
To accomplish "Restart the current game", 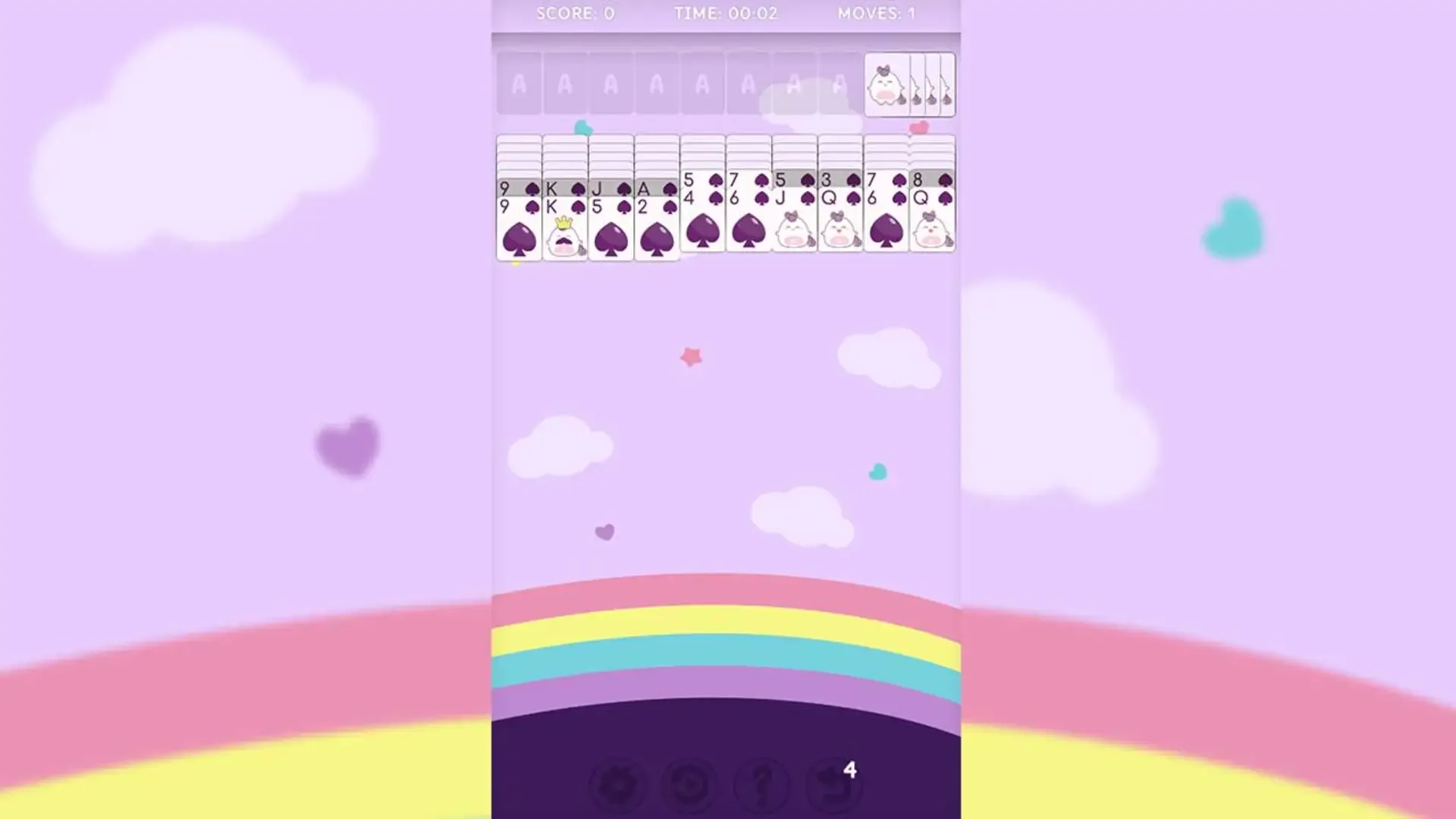I will pos(689,784).
